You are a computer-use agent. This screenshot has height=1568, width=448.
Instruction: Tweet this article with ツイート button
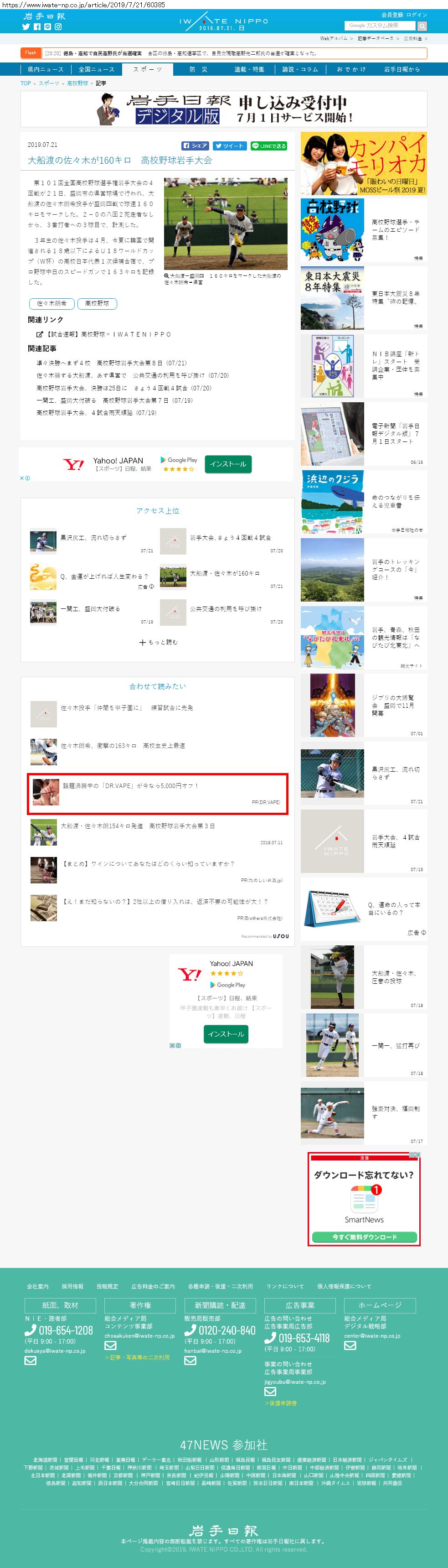coord(229,146)
